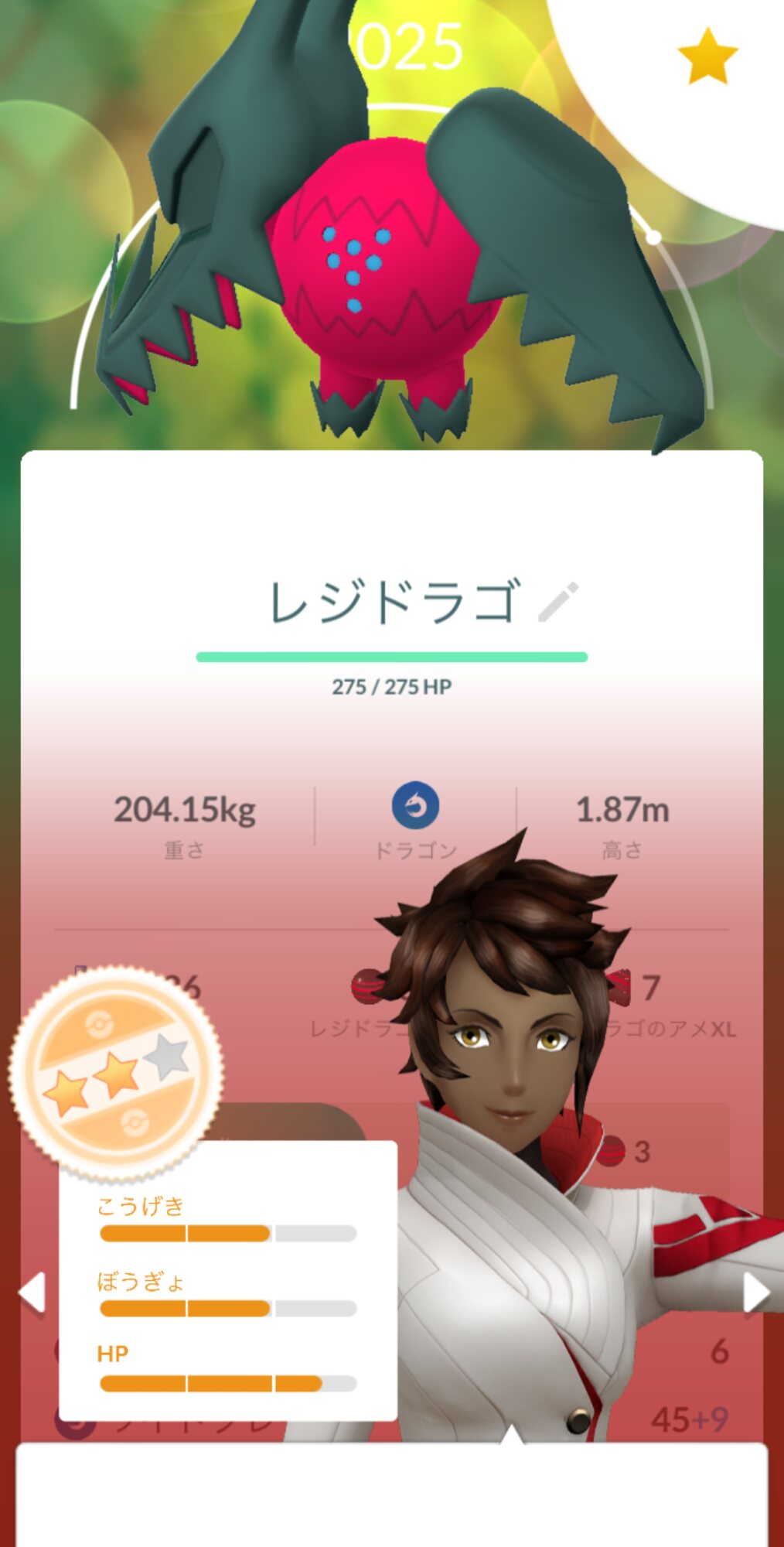The image size is (784, 1547).
Task: Toggle the favorite star for Regidrago
Action: 707,56
